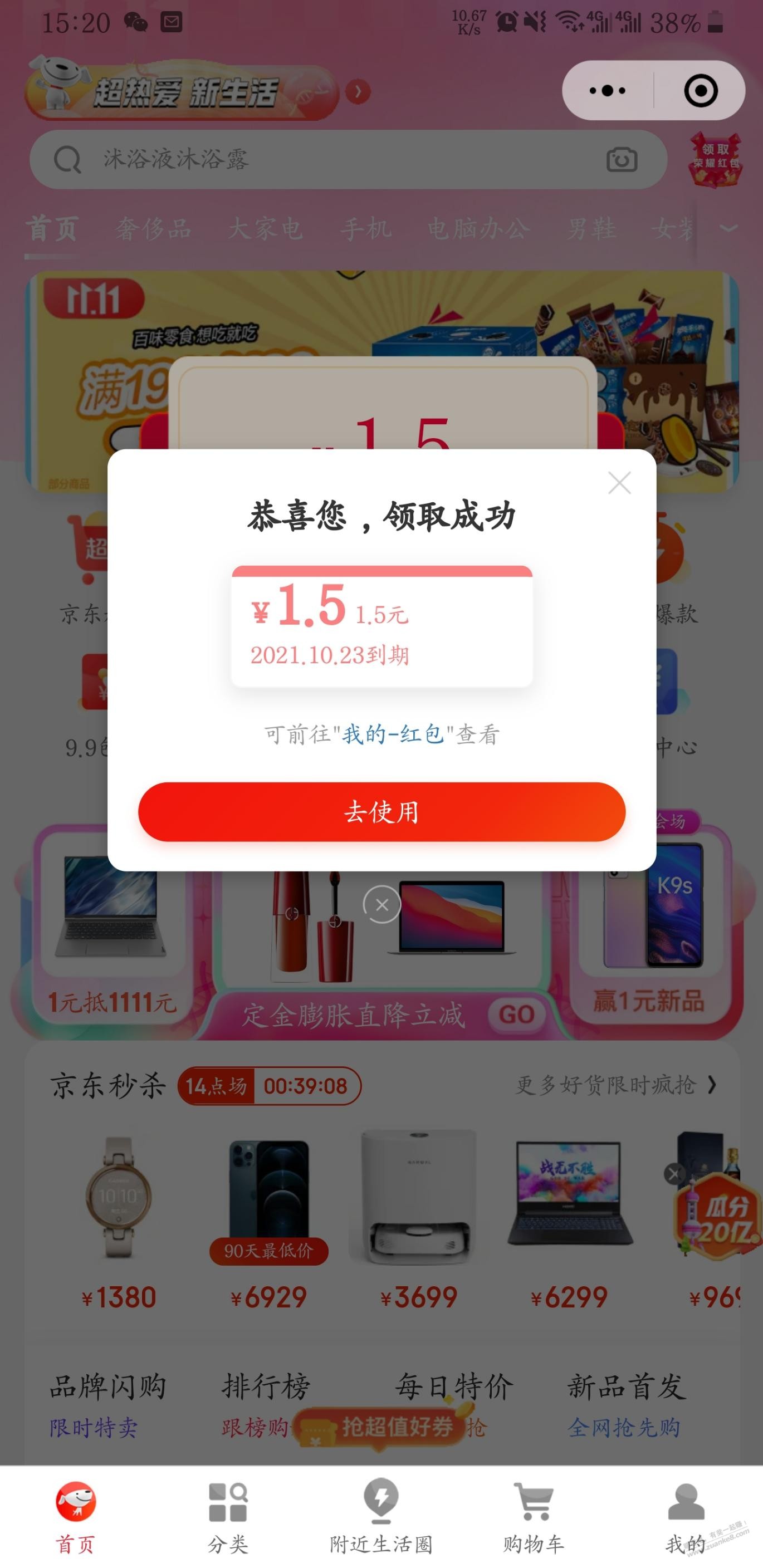This screenshot has width=763, height=1568.
Task: Open 更多好货限时疯抢 flash sale link
Action: tap(616, 1085)
